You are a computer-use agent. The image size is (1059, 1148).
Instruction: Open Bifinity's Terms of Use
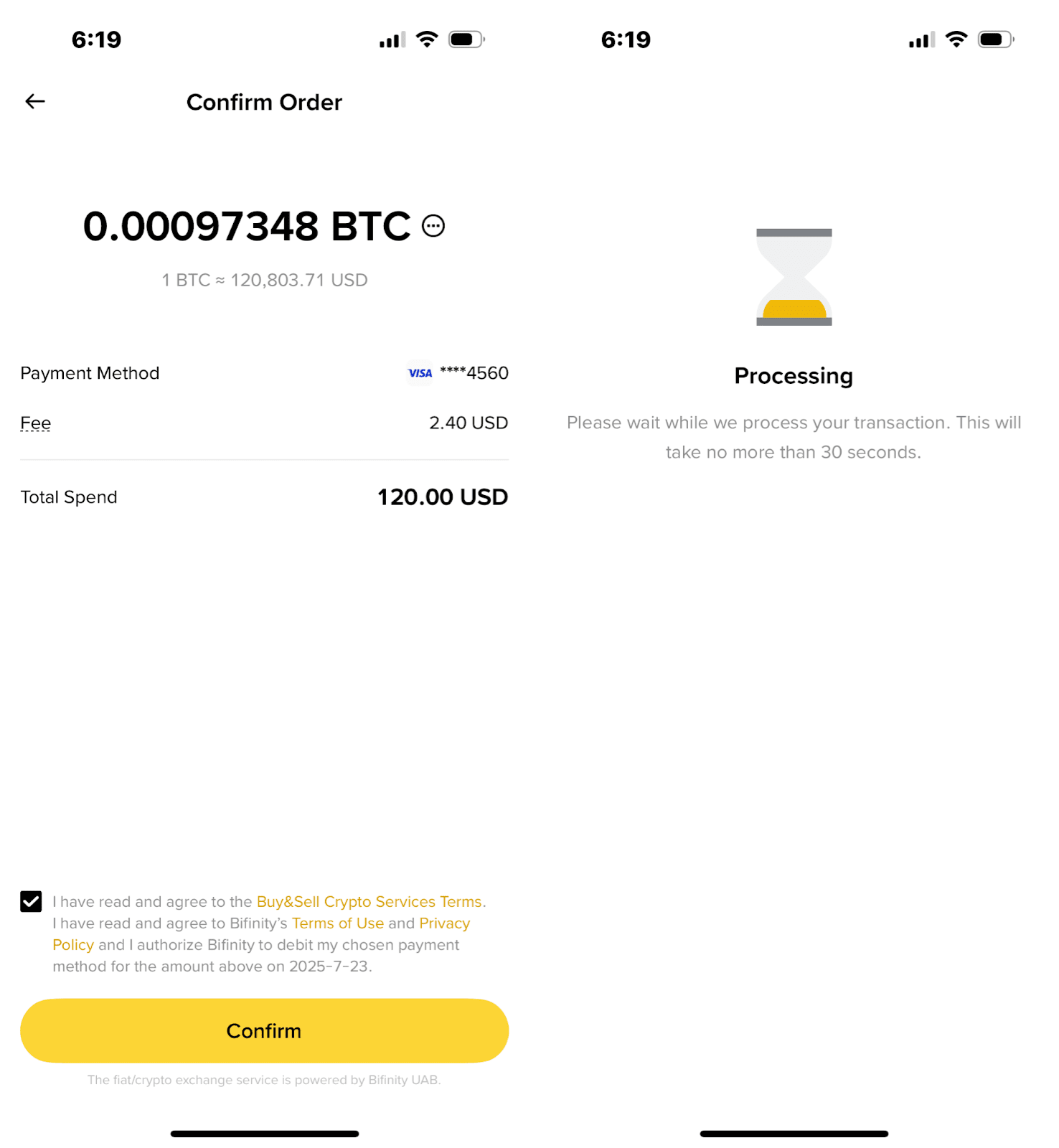[337, 923]
